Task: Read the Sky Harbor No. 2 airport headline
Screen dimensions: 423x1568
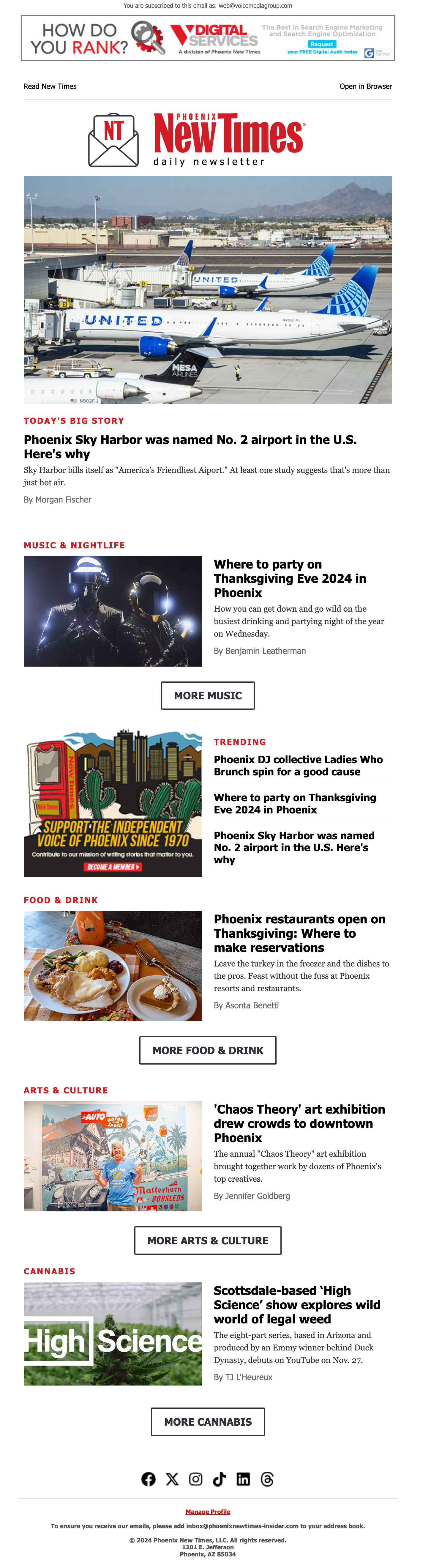Action: click(x=190, y=447)
